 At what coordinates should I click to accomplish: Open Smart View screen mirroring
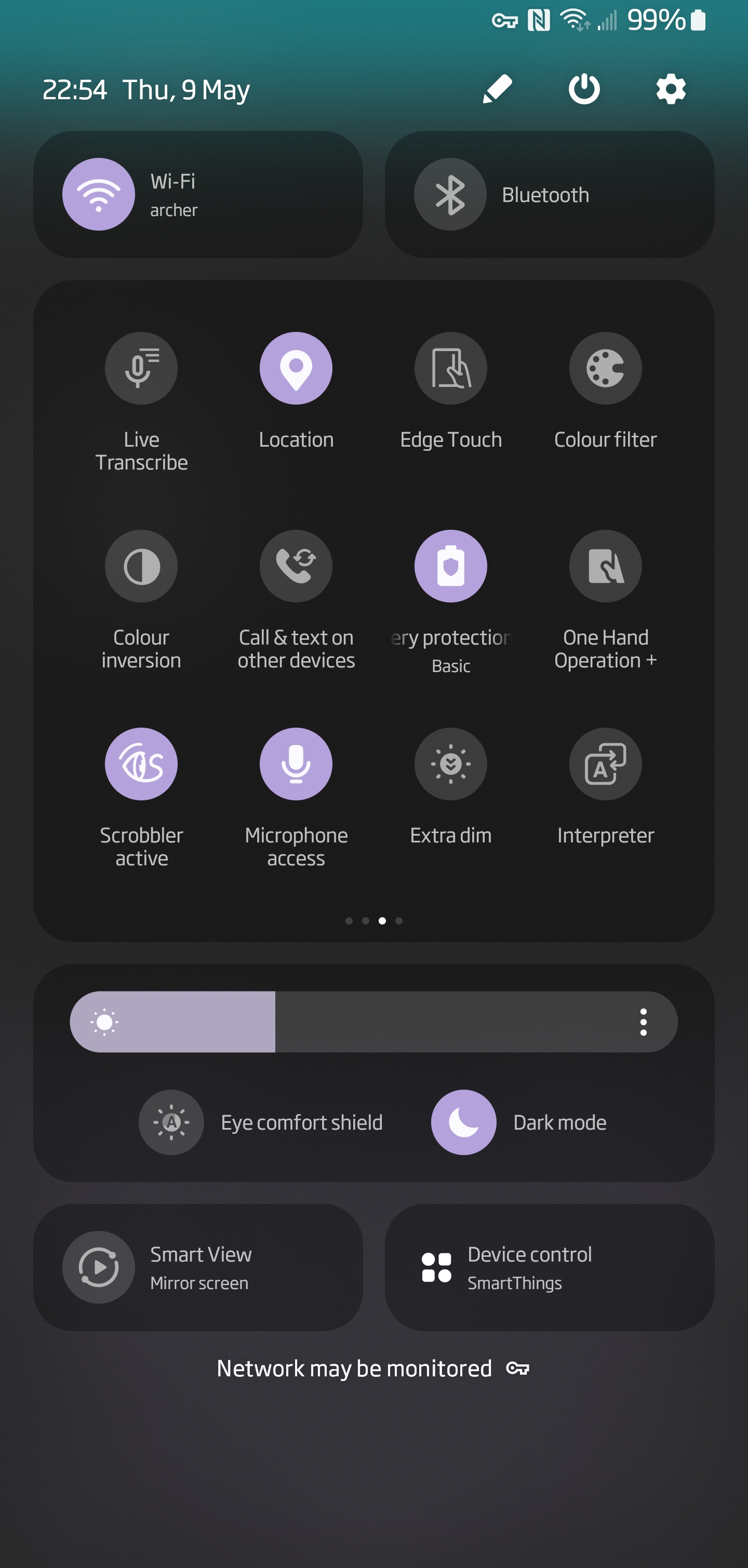99,1267
